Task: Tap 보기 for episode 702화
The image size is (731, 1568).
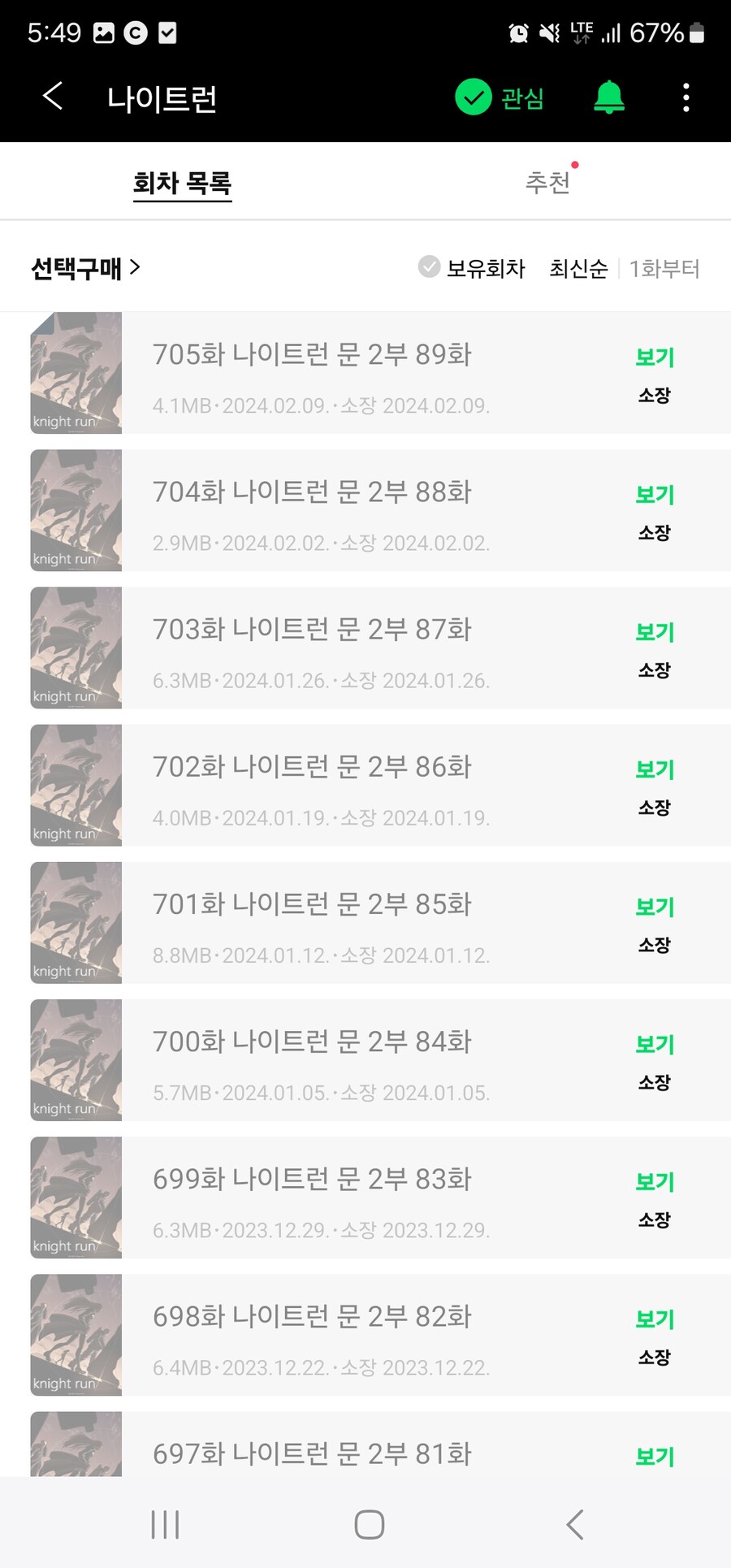Action: pos(655,769)
